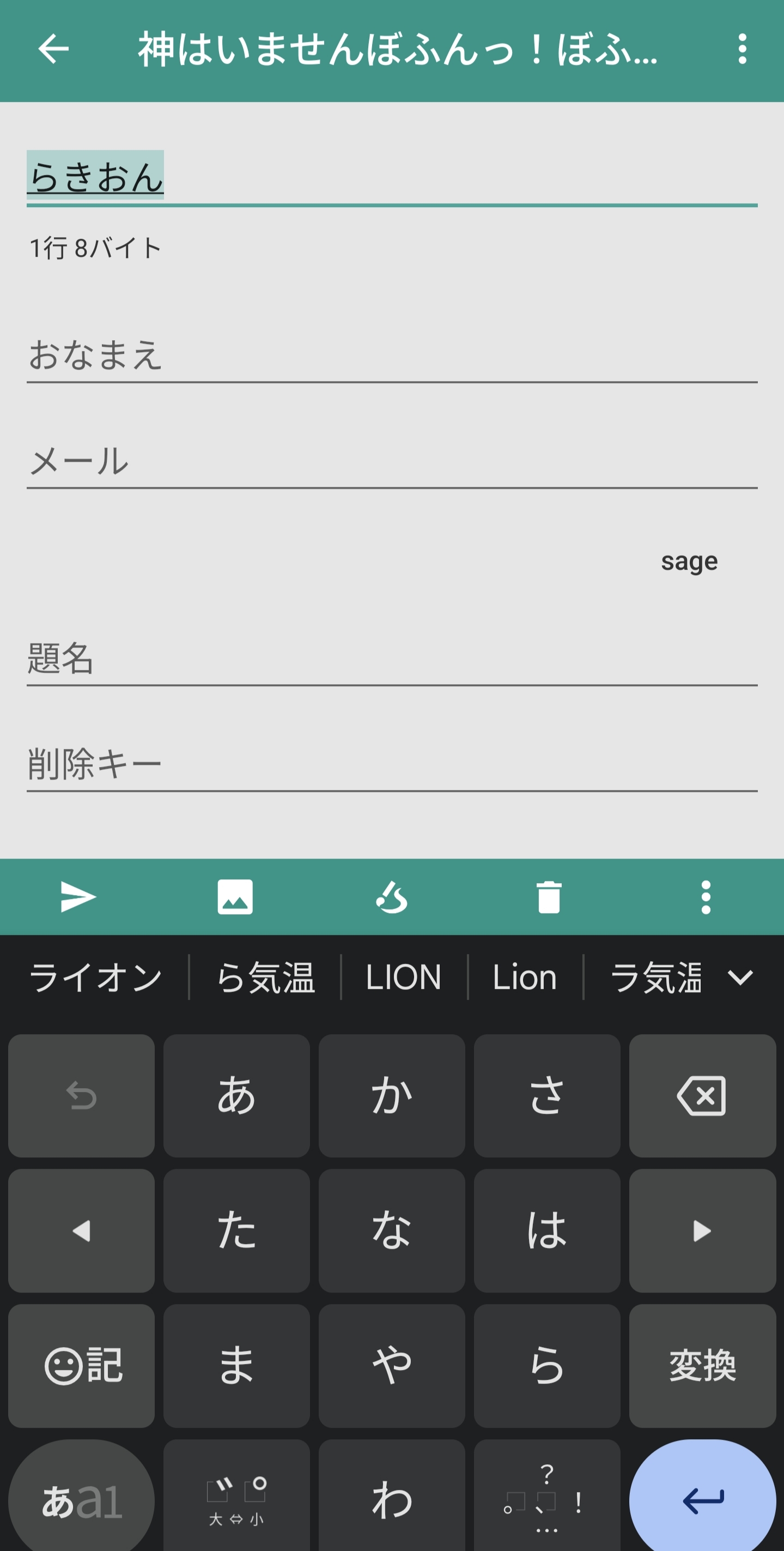Choose the ライオン suggestion

click(96, 977)
